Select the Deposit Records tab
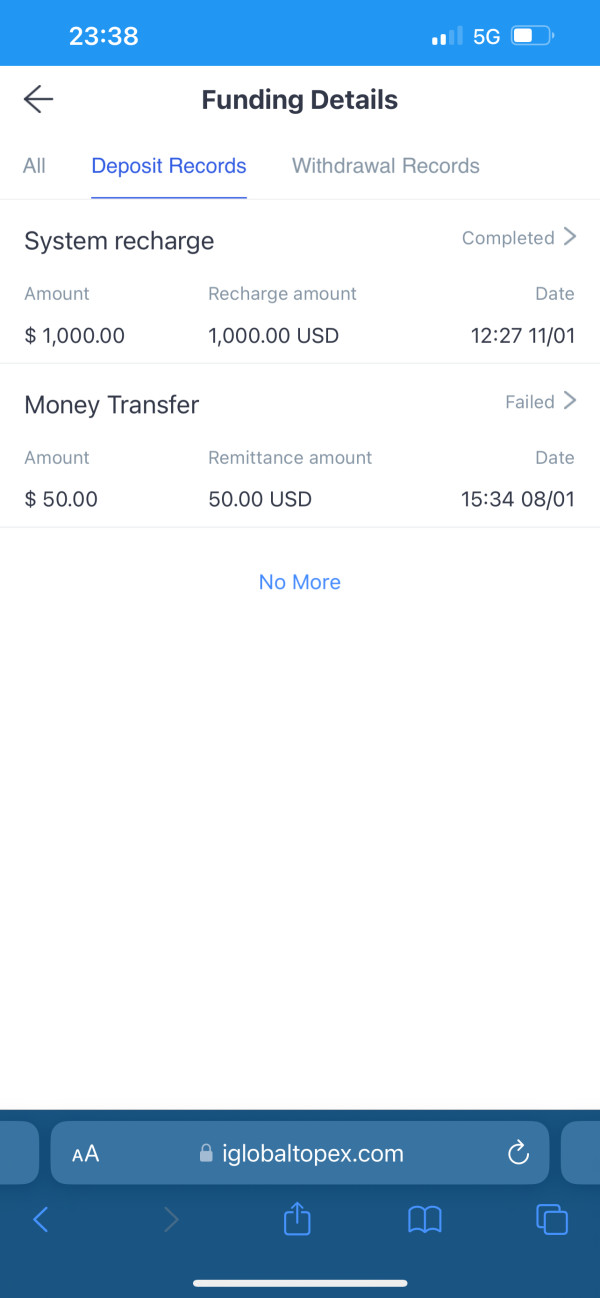Viewport: 600px width, 1298px height. pos(169,166)
